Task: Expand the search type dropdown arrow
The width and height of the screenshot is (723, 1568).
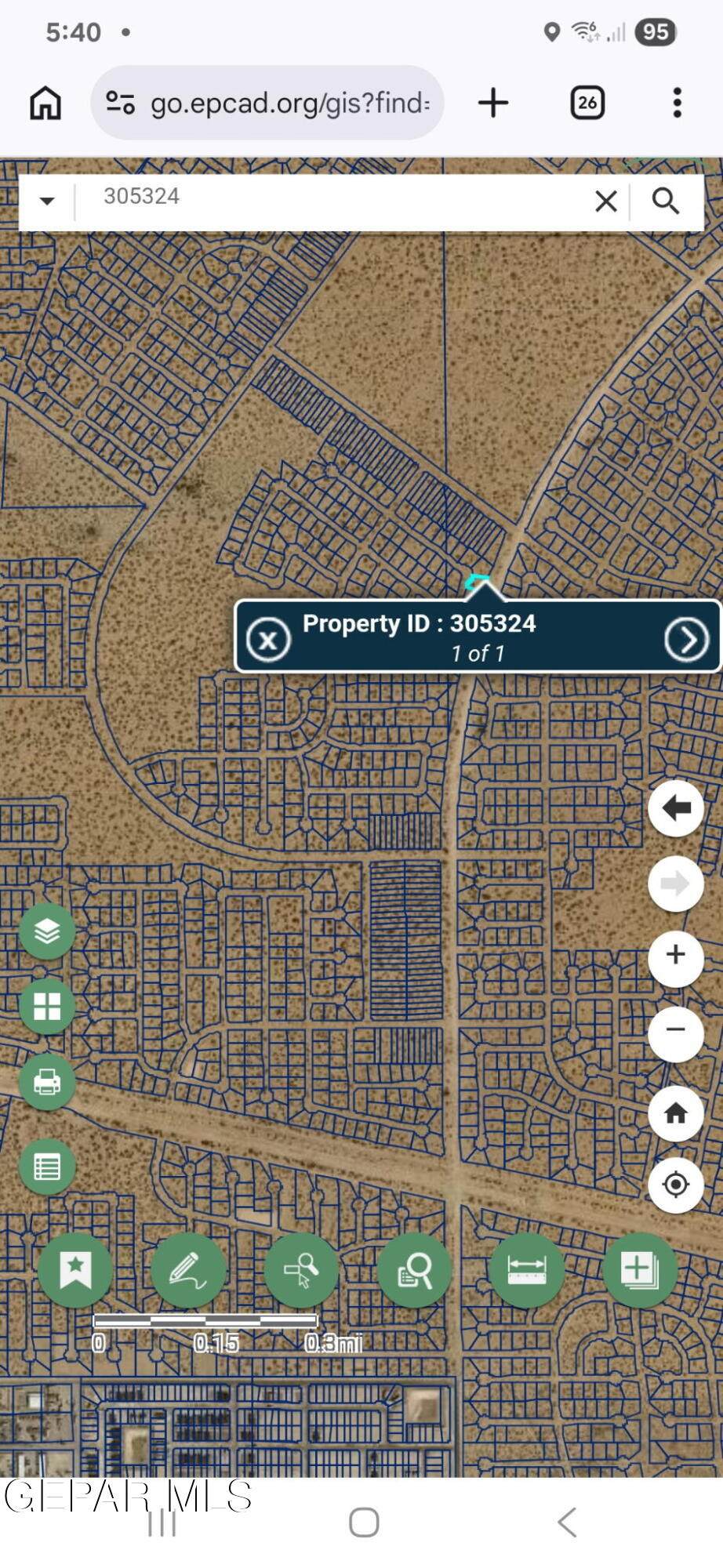Action: point(47,201)
